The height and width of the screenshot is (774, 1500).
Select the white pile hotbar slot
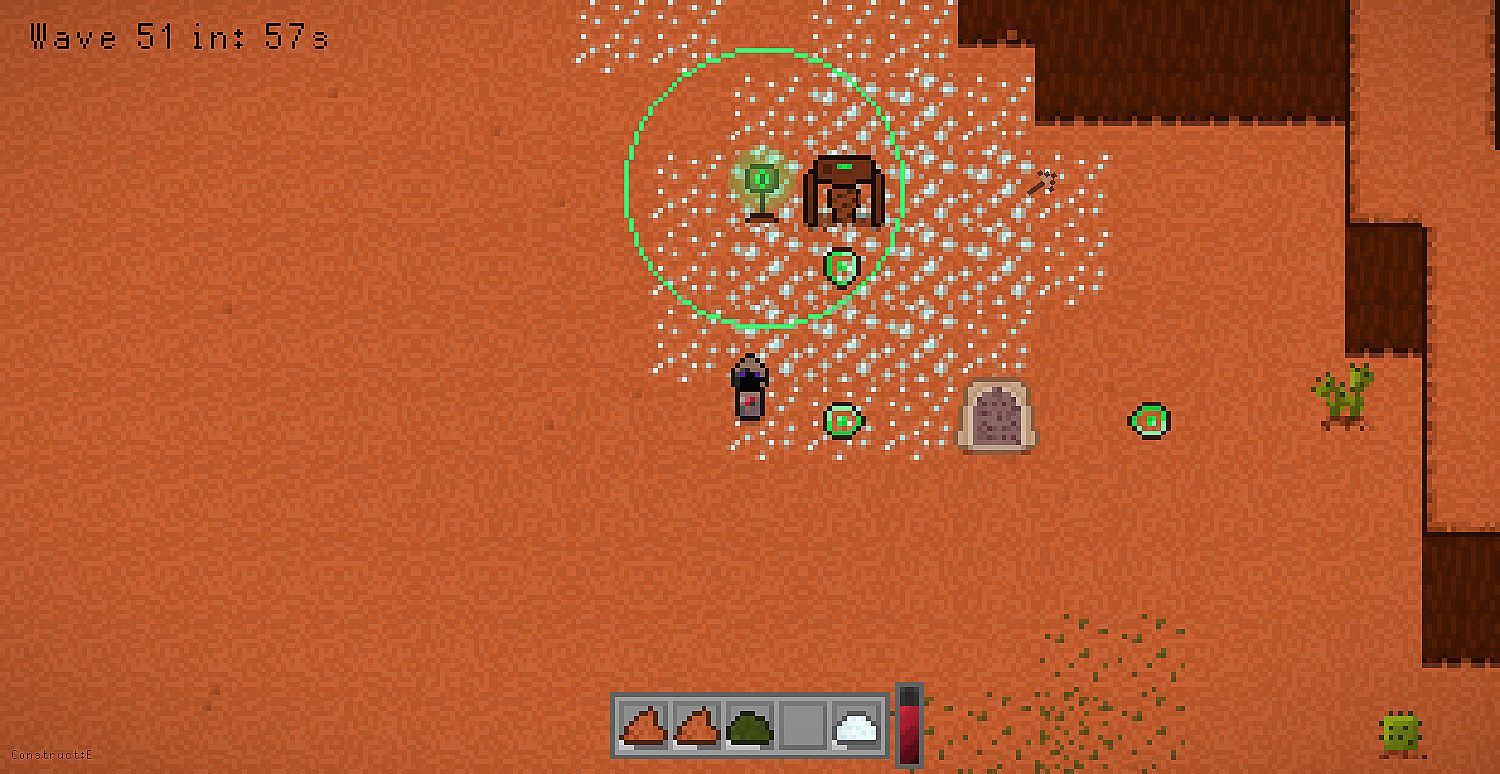click(x=857, y=726)
